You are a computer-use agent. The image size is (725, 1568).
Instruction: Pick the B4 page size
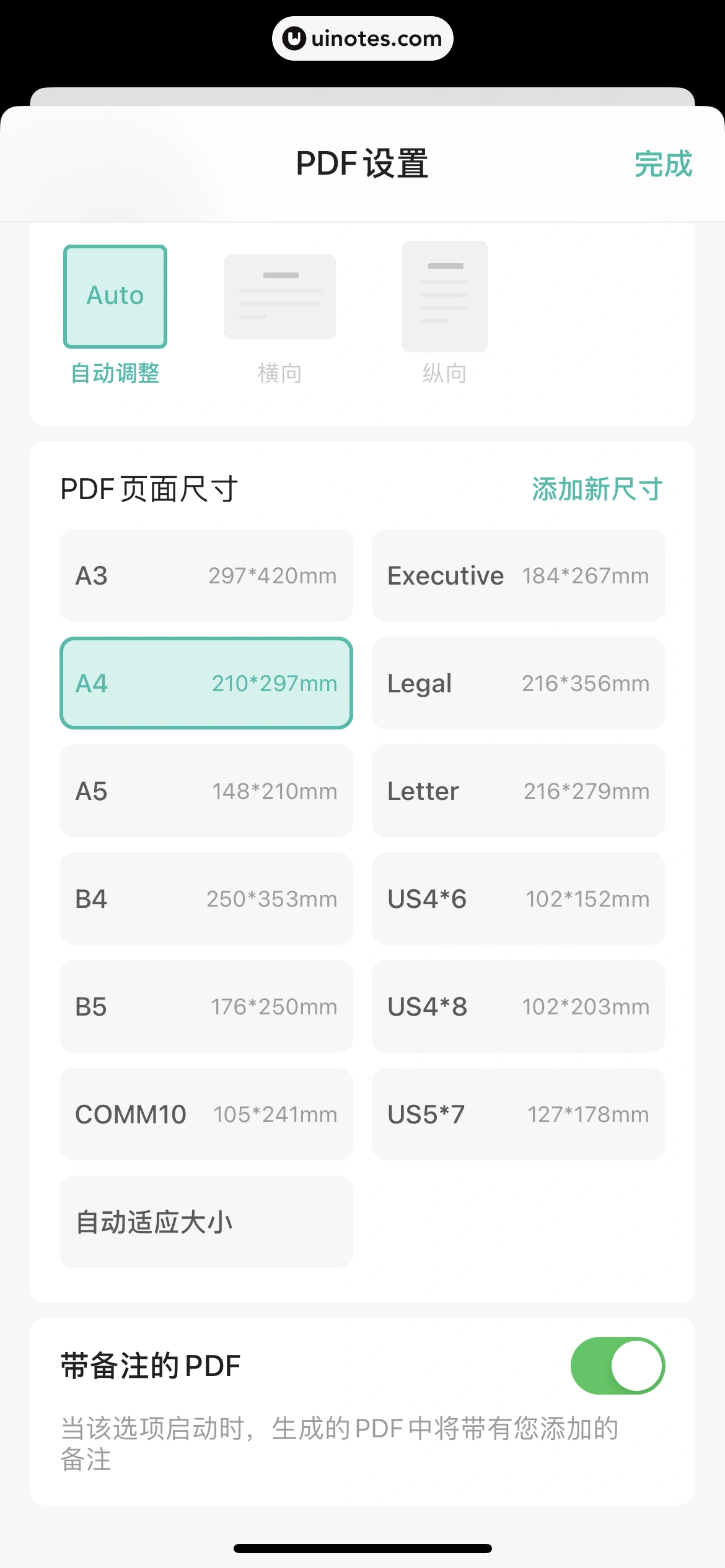206,899
